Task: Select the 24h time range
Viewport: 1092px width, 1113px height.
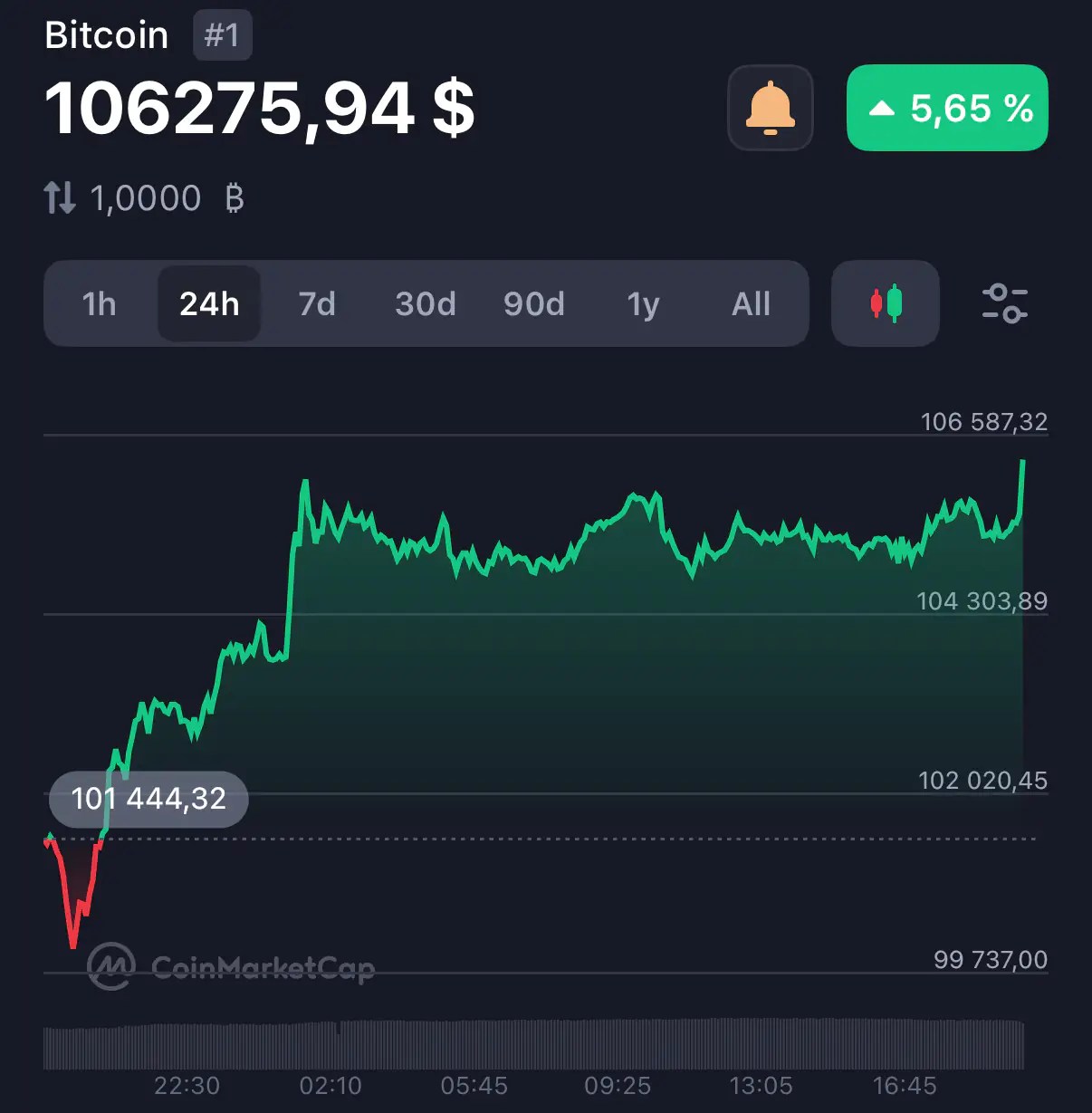Action: point(209,303)
